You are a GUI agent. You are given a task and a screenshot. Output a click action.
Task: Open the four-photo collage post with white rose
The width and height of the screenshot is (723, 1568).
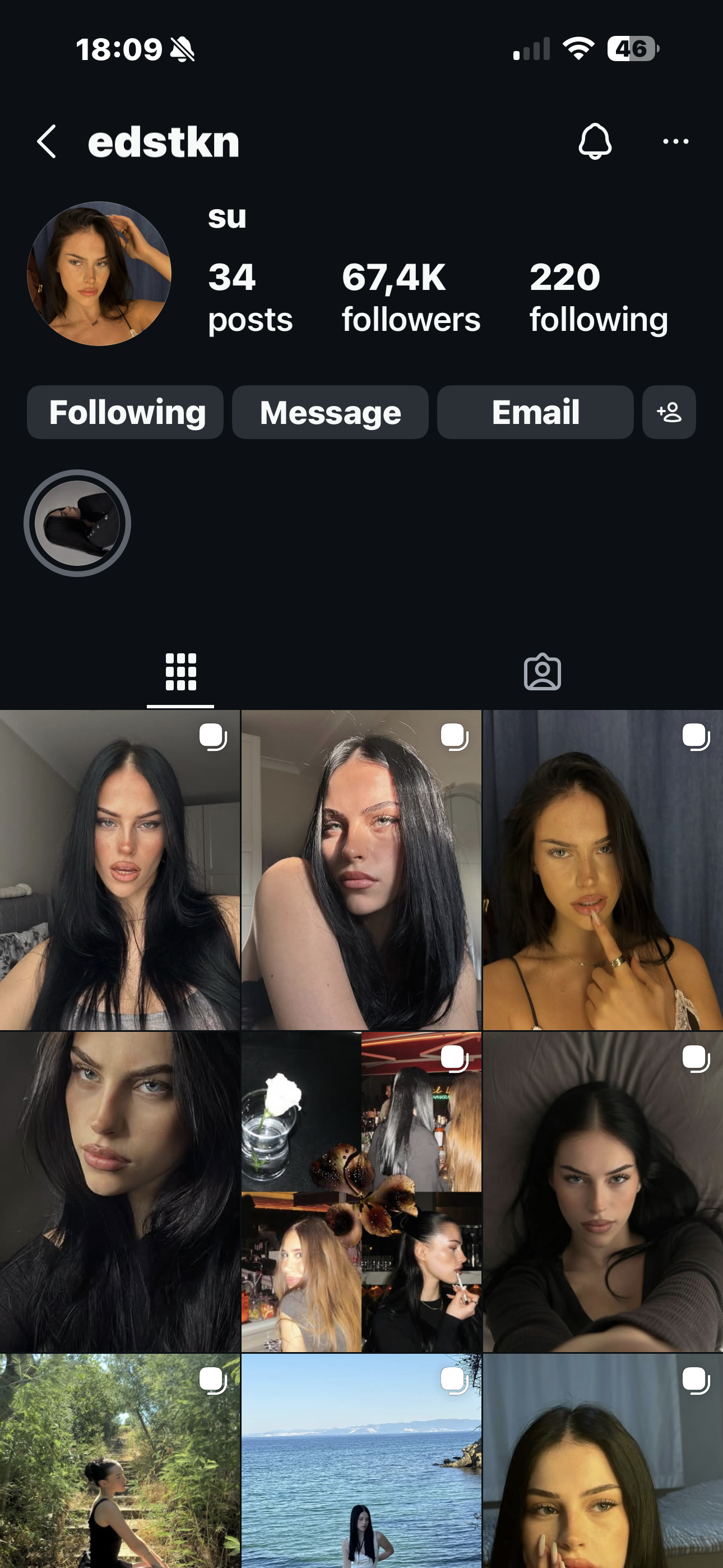tap(361, 1191)
